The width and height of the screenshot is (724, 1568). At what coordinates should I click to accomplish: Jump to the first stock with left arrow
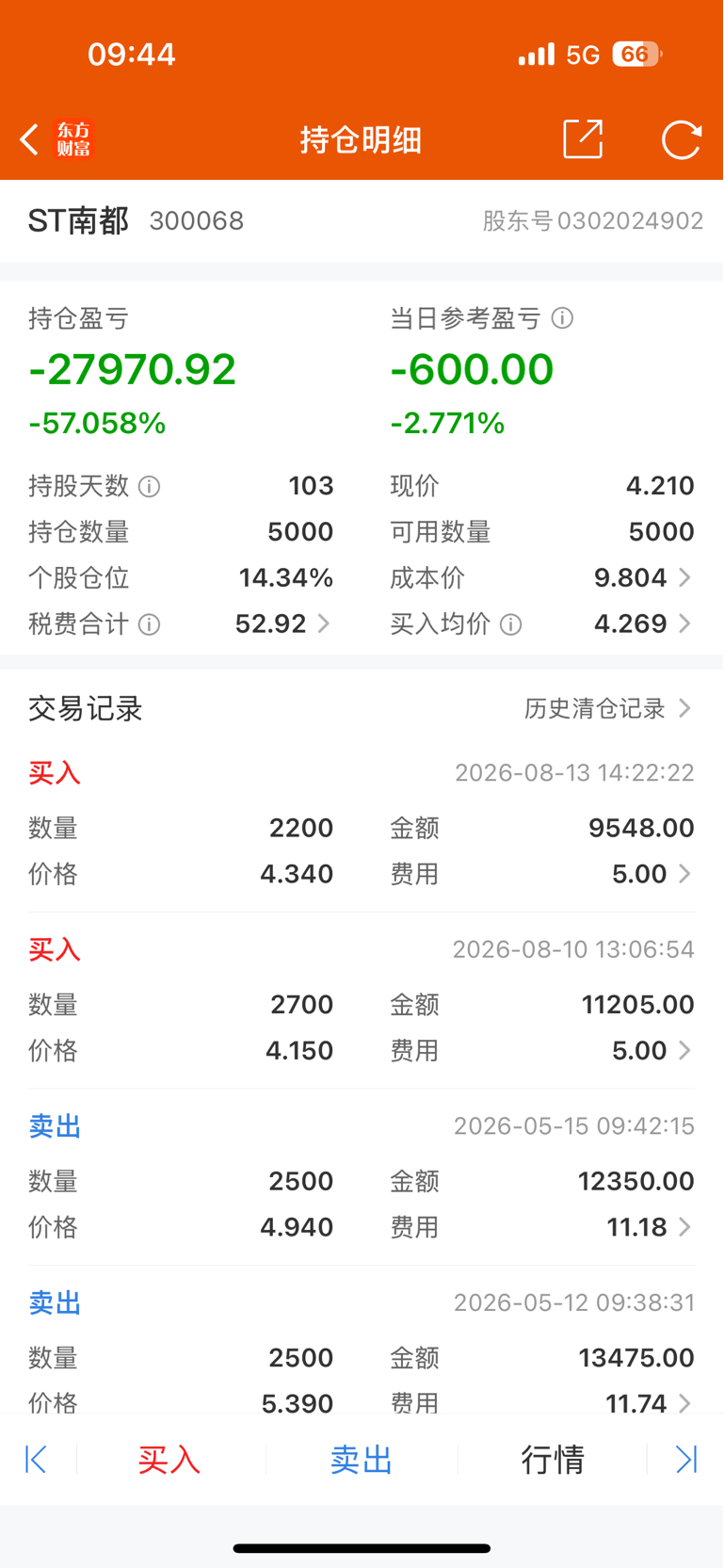(36, 1460)
